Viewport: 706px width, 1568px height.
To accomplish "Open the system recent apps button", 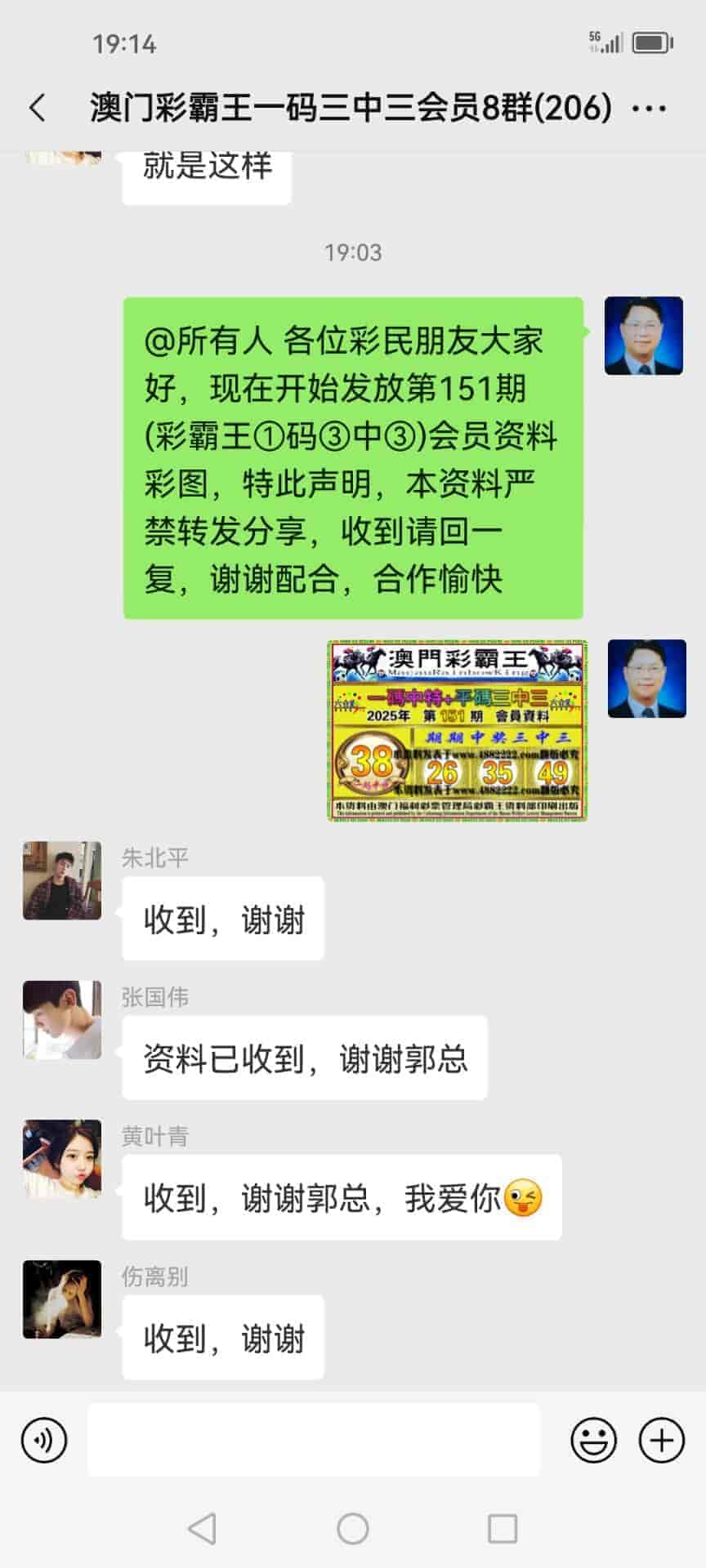I will pyautogui.click(x=502, y=1529).
